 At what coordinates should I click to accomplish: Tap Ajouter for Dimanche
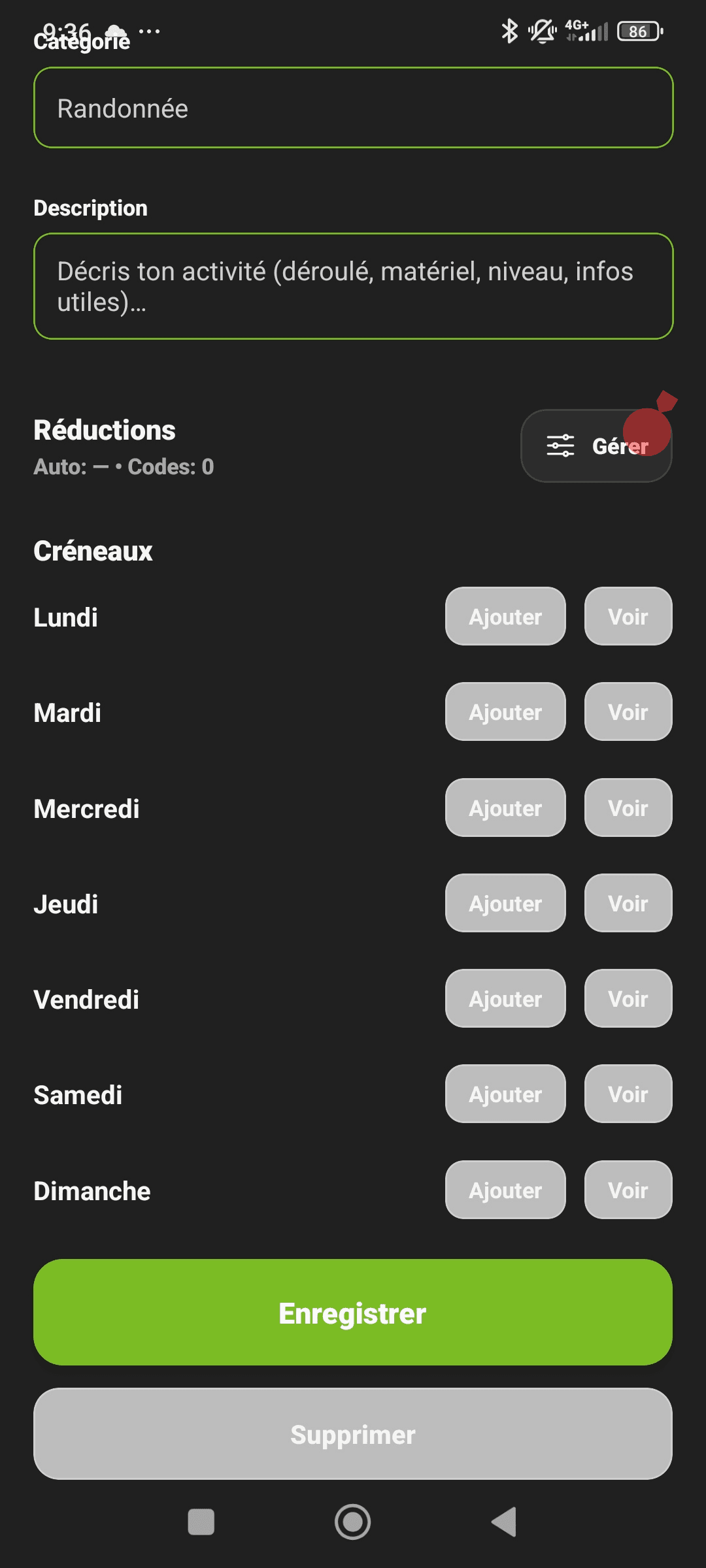click(505, 1190)
